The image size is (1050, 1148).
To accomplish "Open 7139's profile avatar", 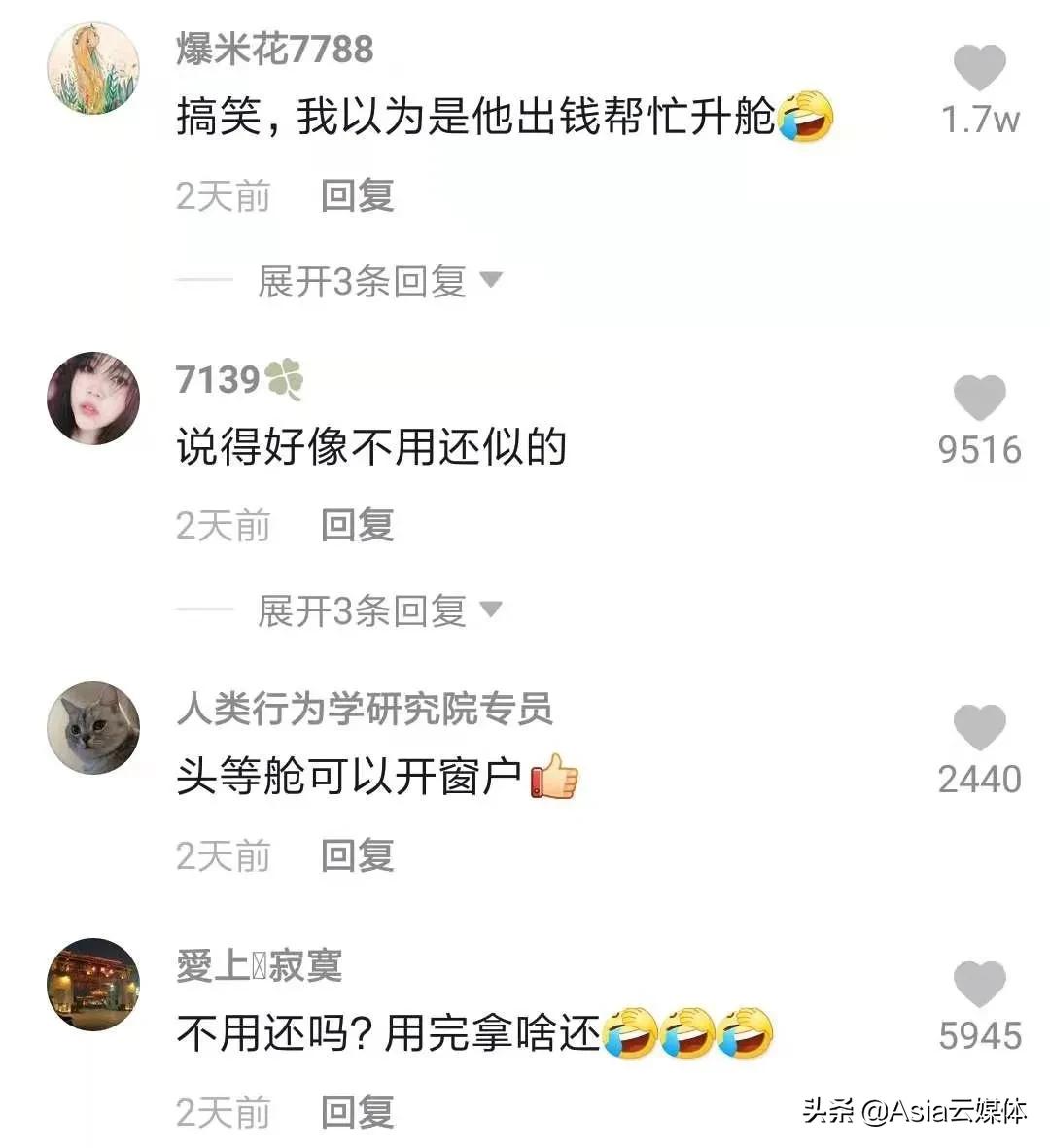I will pos(93,397).
